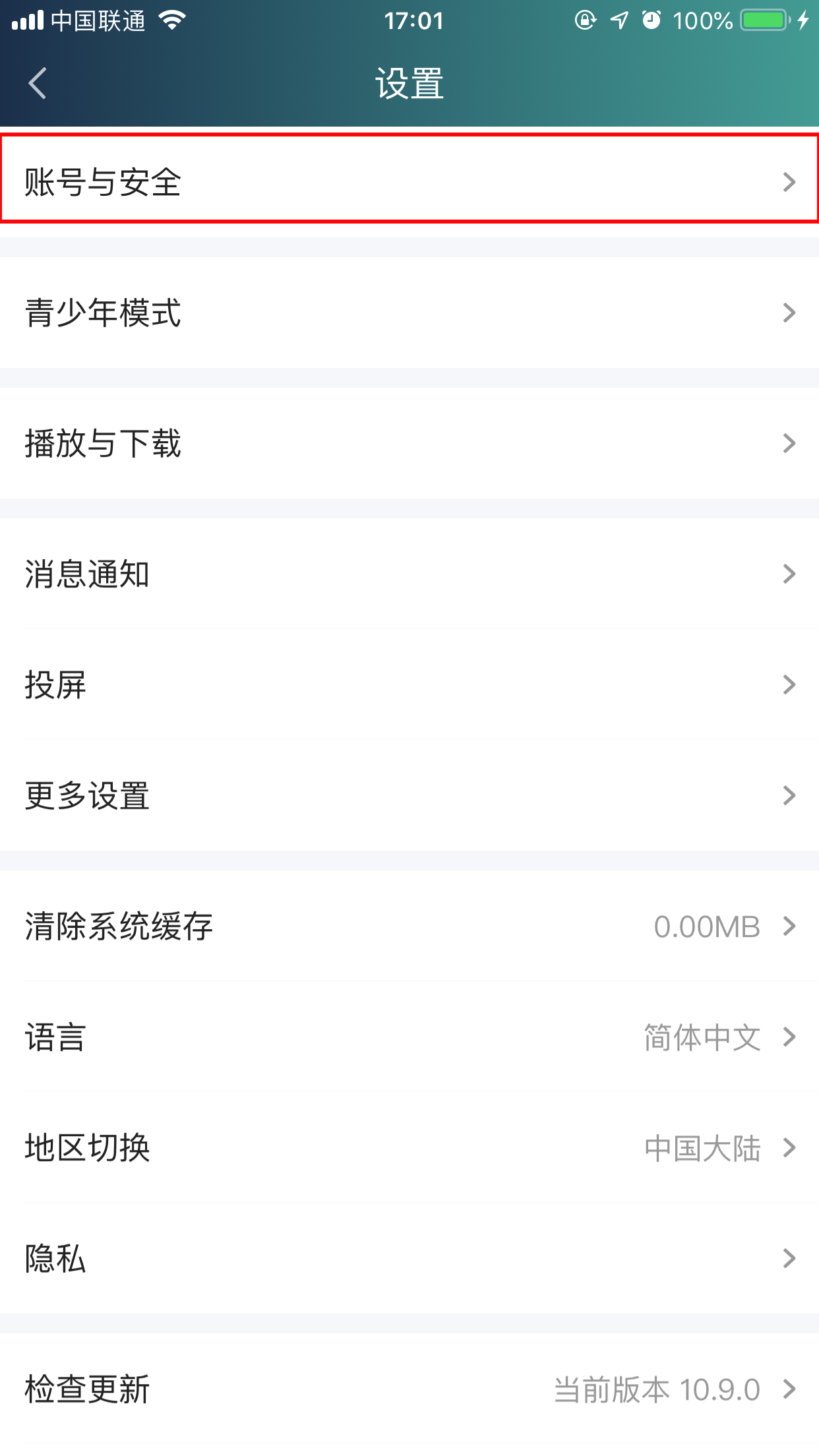The height and width of the screenshot is (1456, 819).
Task: Tap the Wi-Fi icon in the status bar
Action: click(173, 20)
